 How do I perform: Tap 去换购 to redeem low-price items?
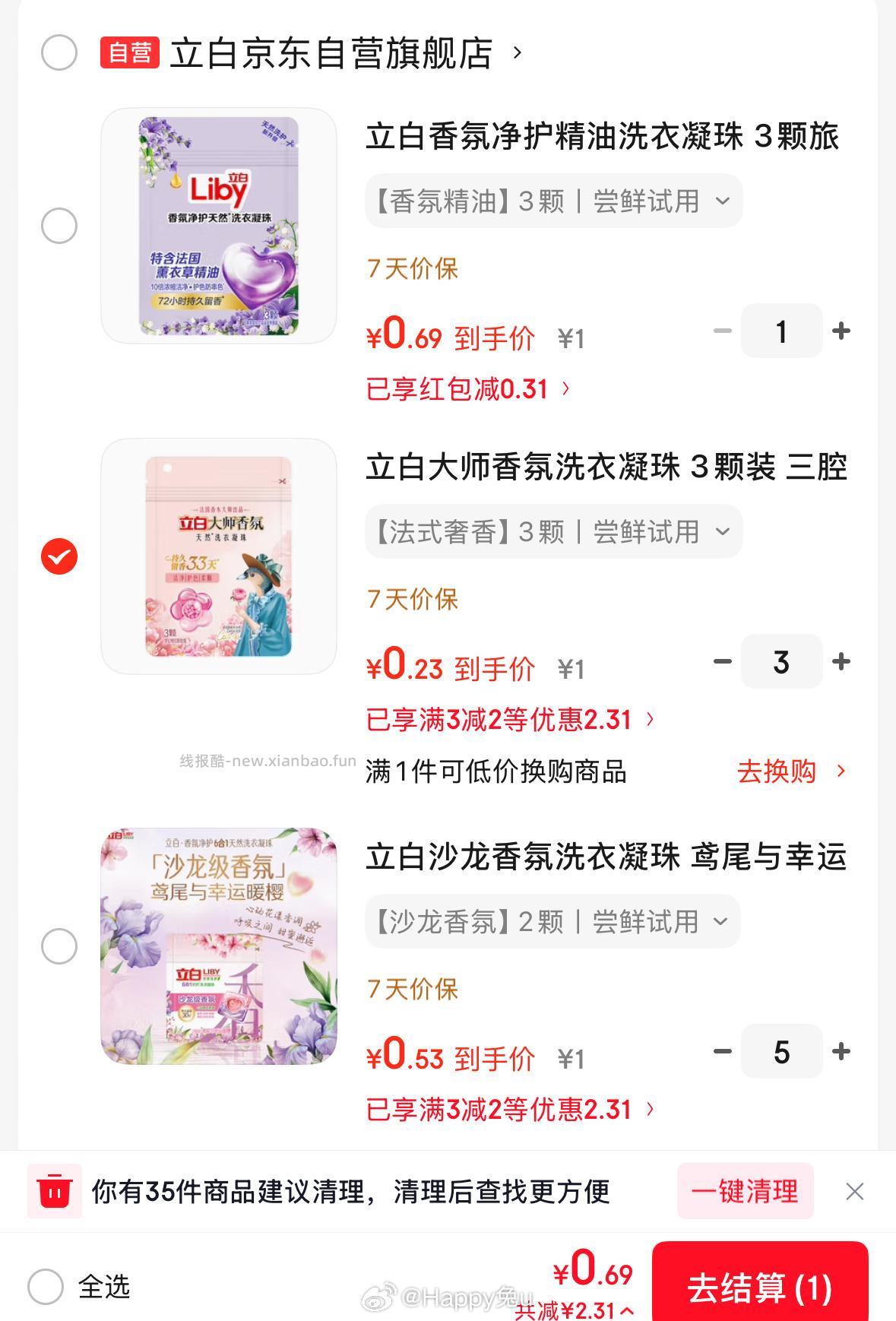790,771
